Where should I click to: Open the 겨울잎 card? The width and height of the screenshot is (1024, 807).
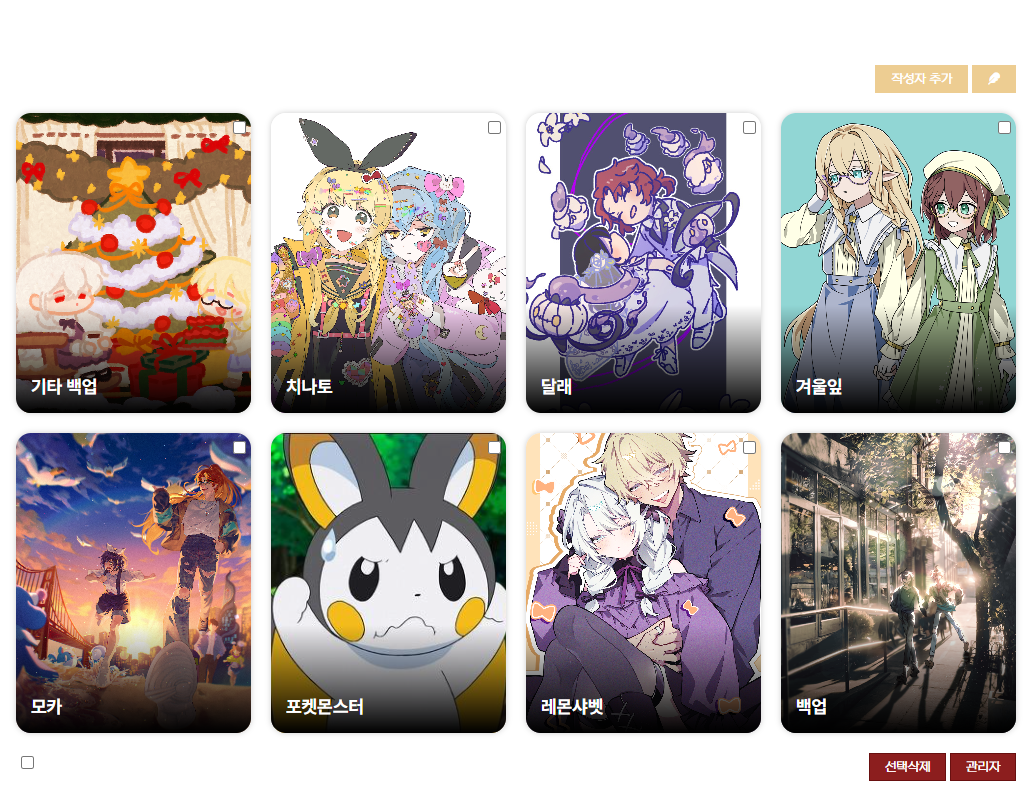click(x=898, y=263)
